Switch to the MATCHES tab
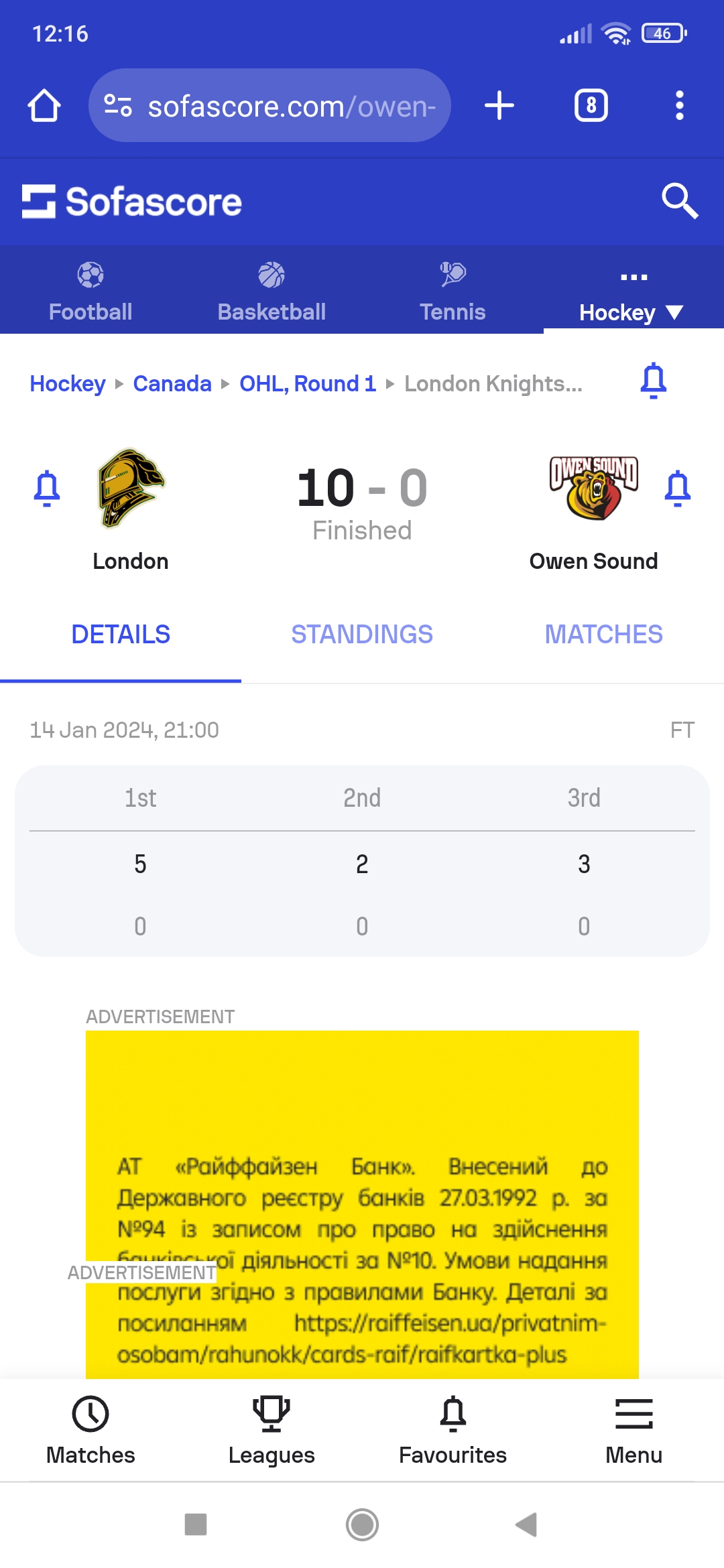Screen dimensions: 724x1568 (x=603, y=635)
